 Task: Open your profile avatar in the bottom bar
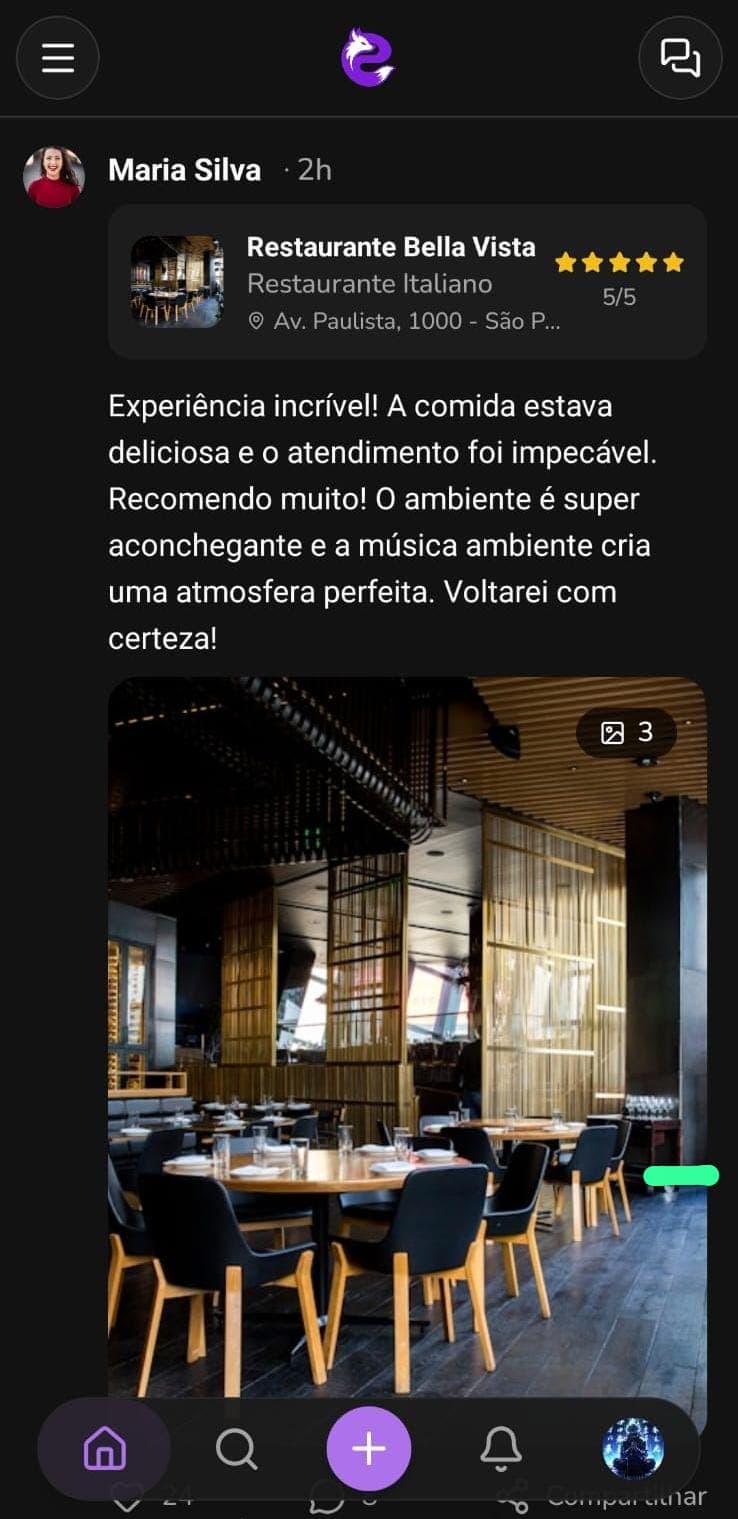(x=635, y=1446)
